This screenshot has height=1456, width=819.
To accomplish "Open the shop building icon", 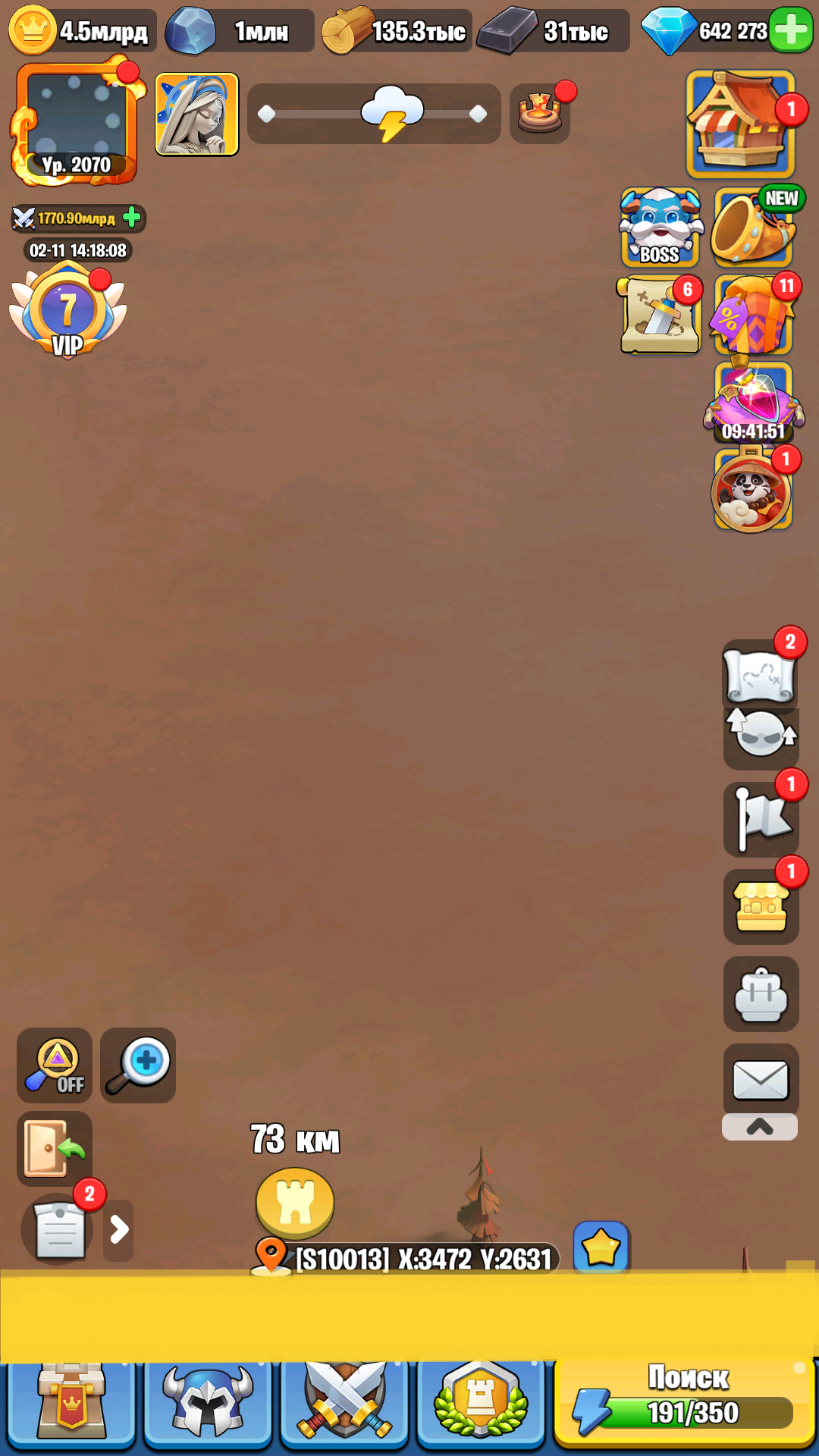I will (740, 124).
